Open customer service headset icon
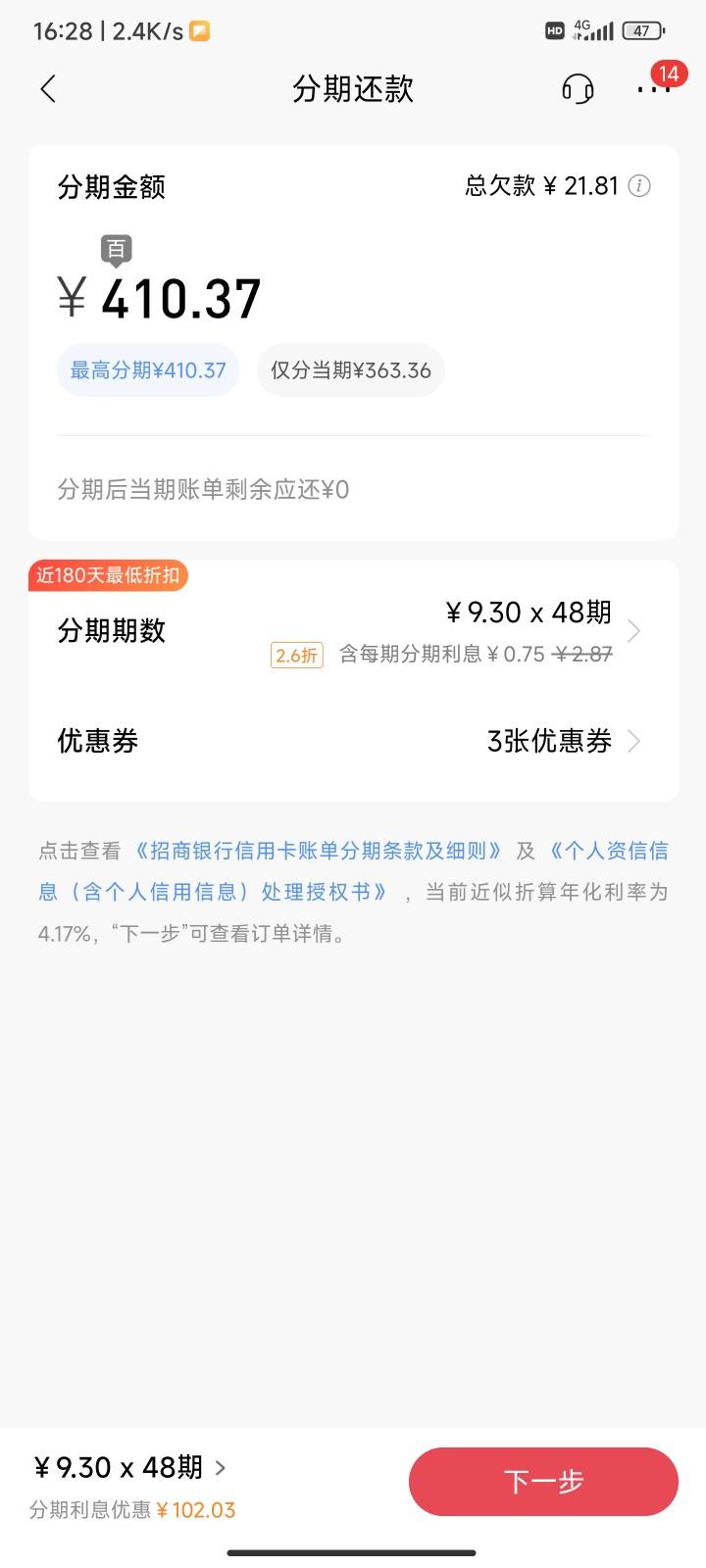 (x=578, y=89)
